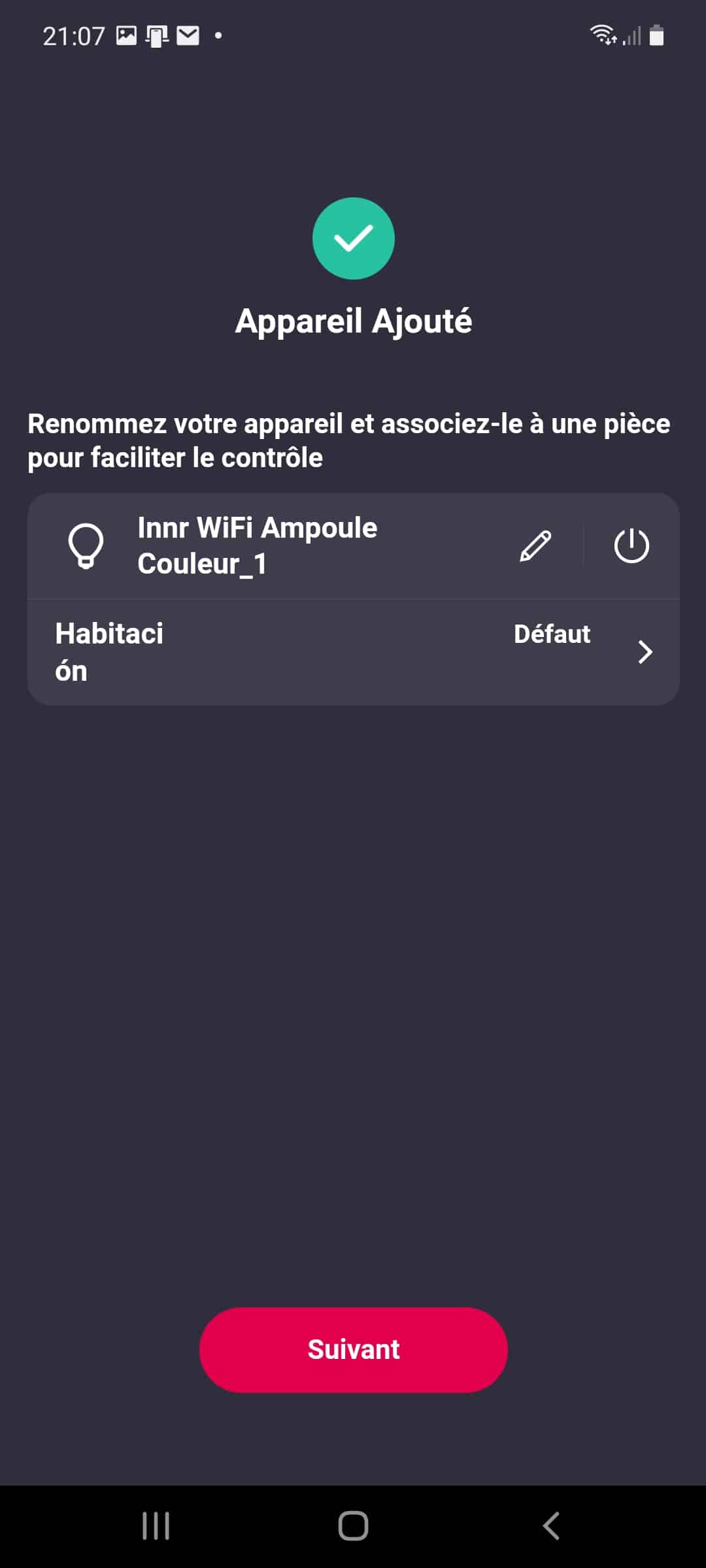
Task: Open the Habitación room selection row
Action: click(x=353, y=652)
